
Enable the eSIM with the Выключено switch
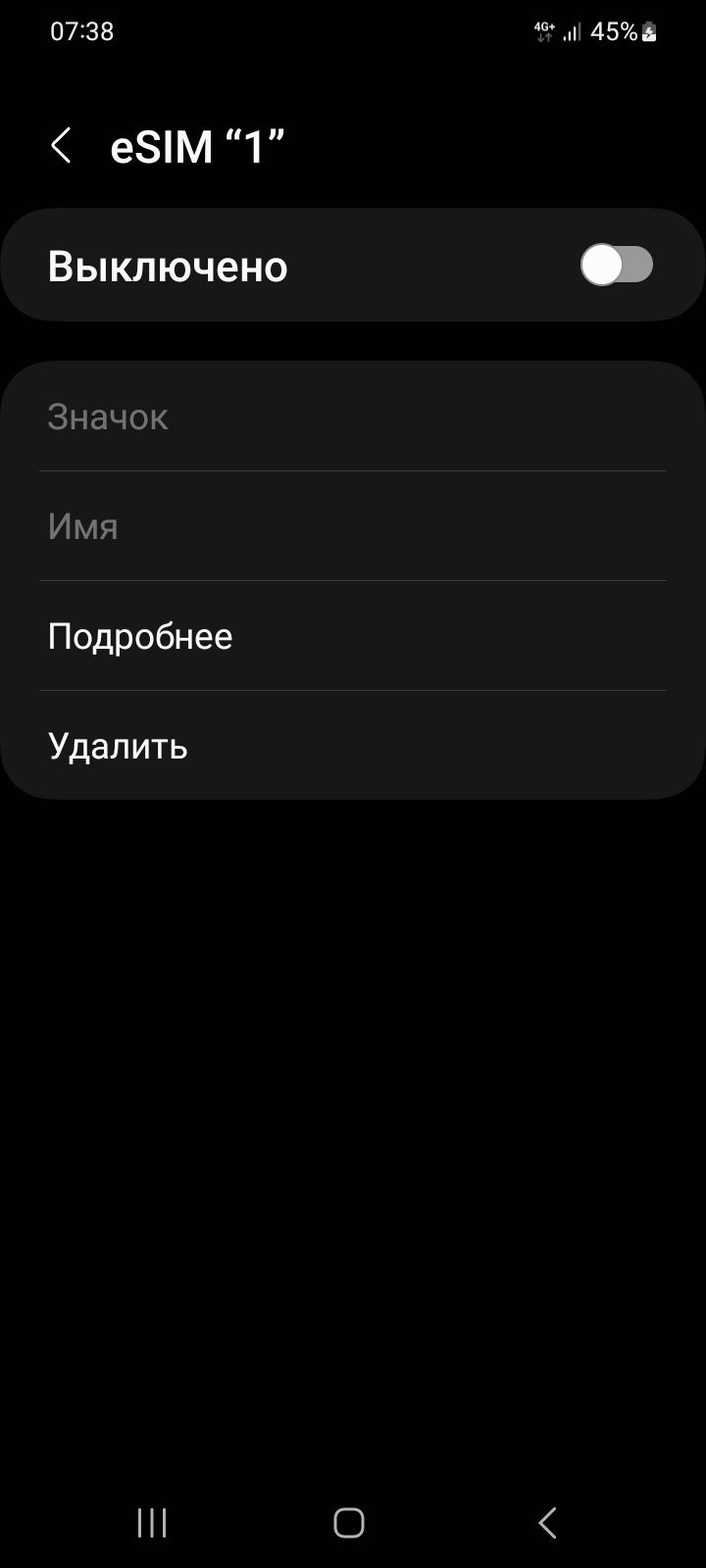pos(616,266)
